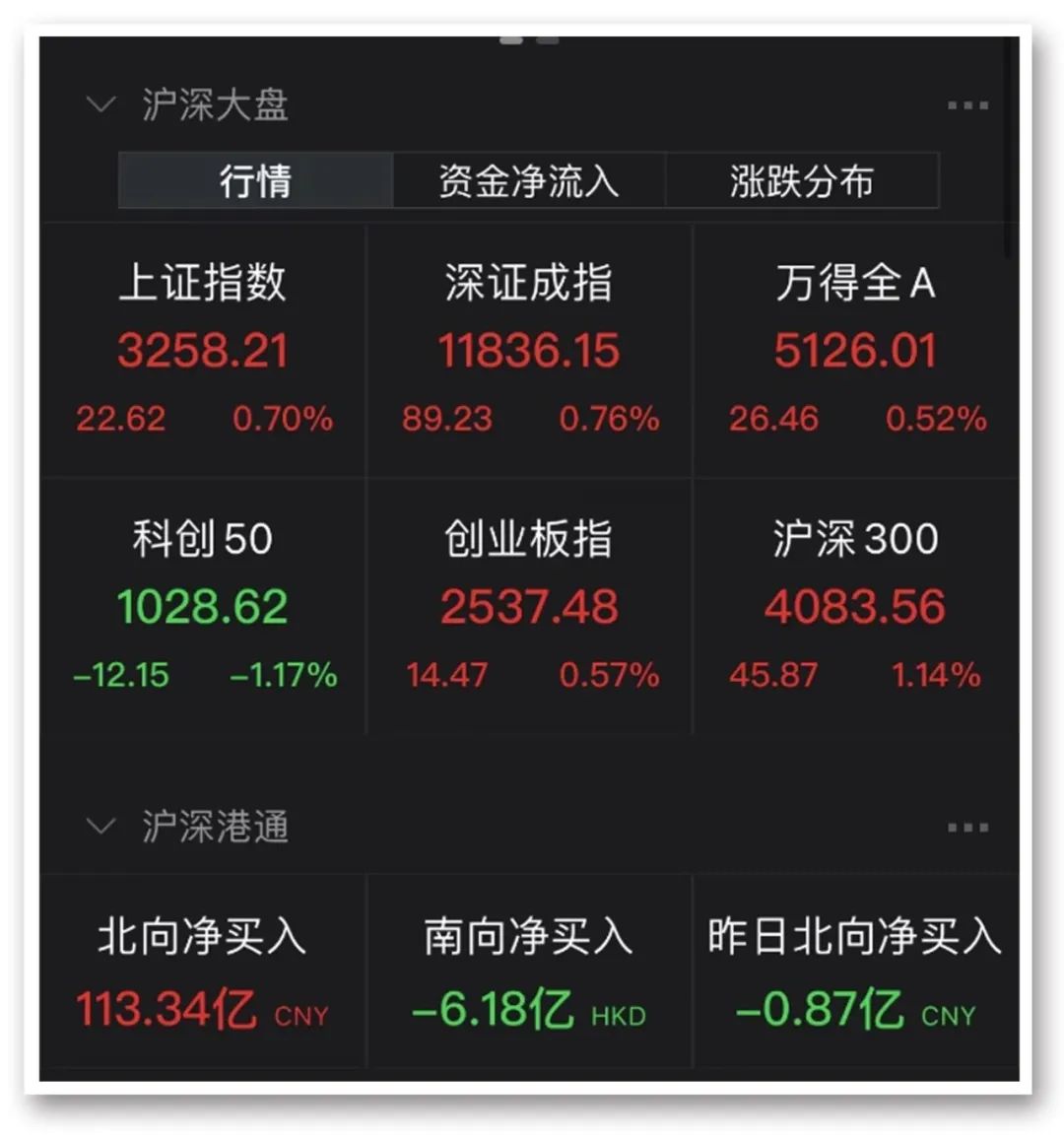
Task: View the 万得全A index details
Action: 855,352
